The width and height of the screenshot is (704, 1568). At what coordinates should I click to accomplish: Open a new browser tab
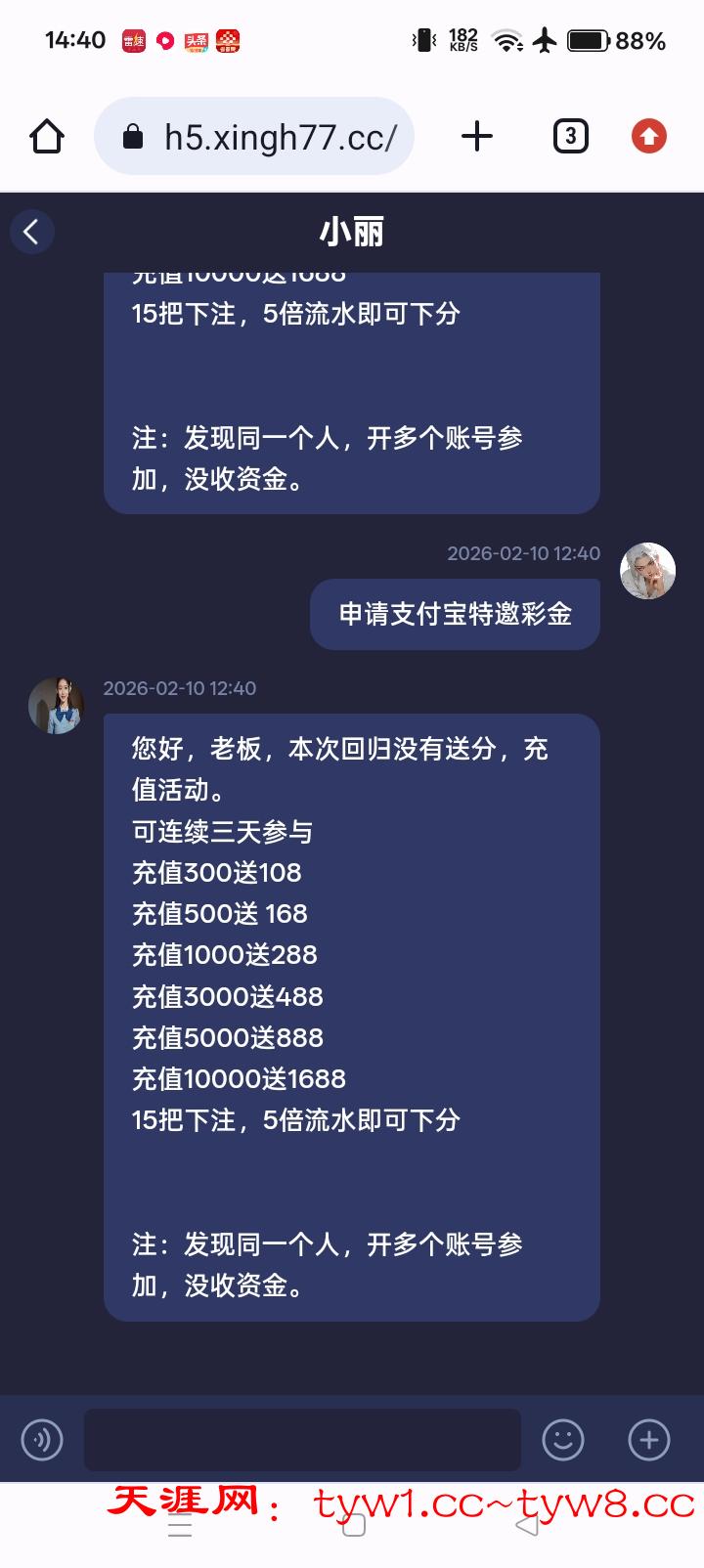click(476, 136)
